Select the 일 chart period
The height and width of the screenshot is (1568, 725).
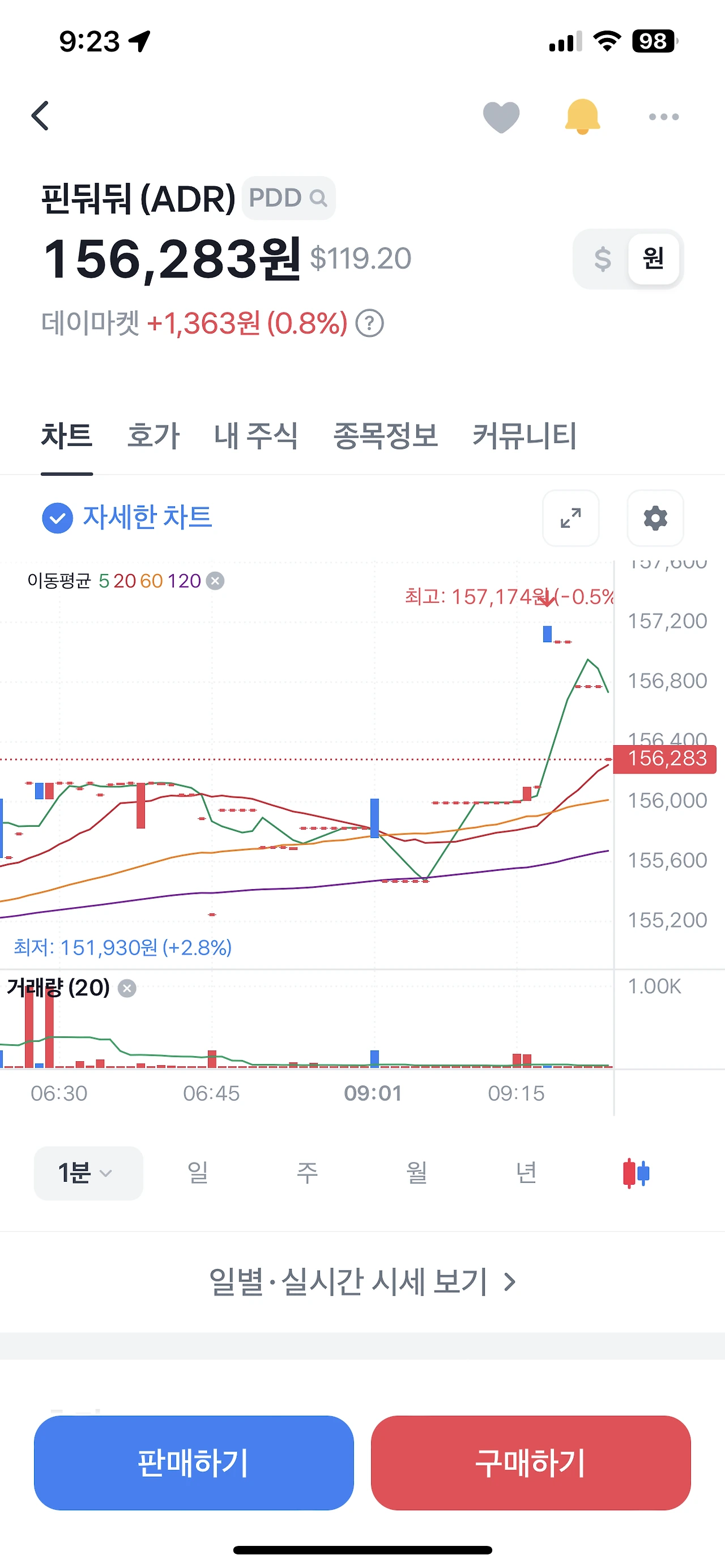click(198, 1173)
